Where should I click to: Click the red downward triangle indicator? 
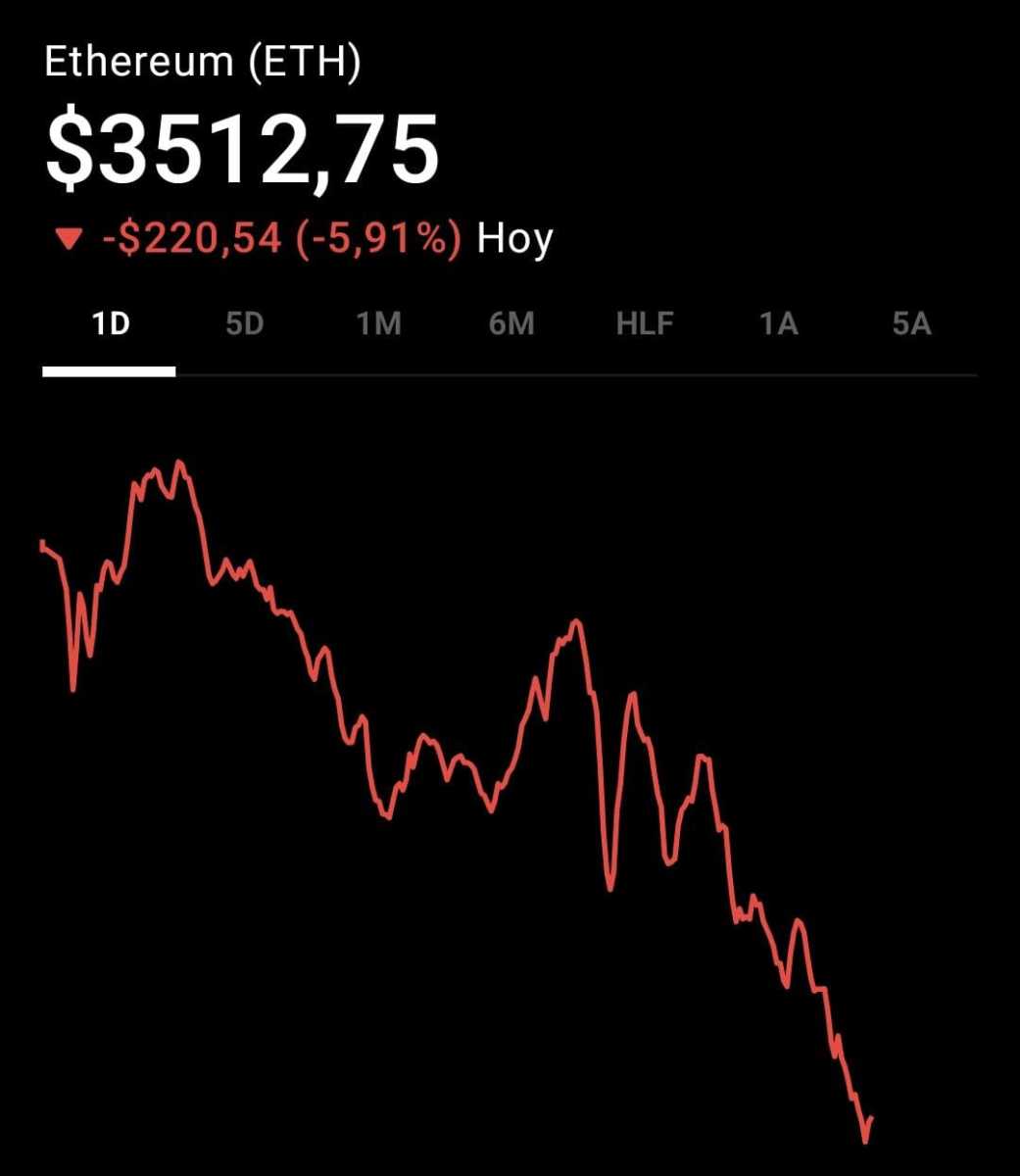[x=69, y=236]
